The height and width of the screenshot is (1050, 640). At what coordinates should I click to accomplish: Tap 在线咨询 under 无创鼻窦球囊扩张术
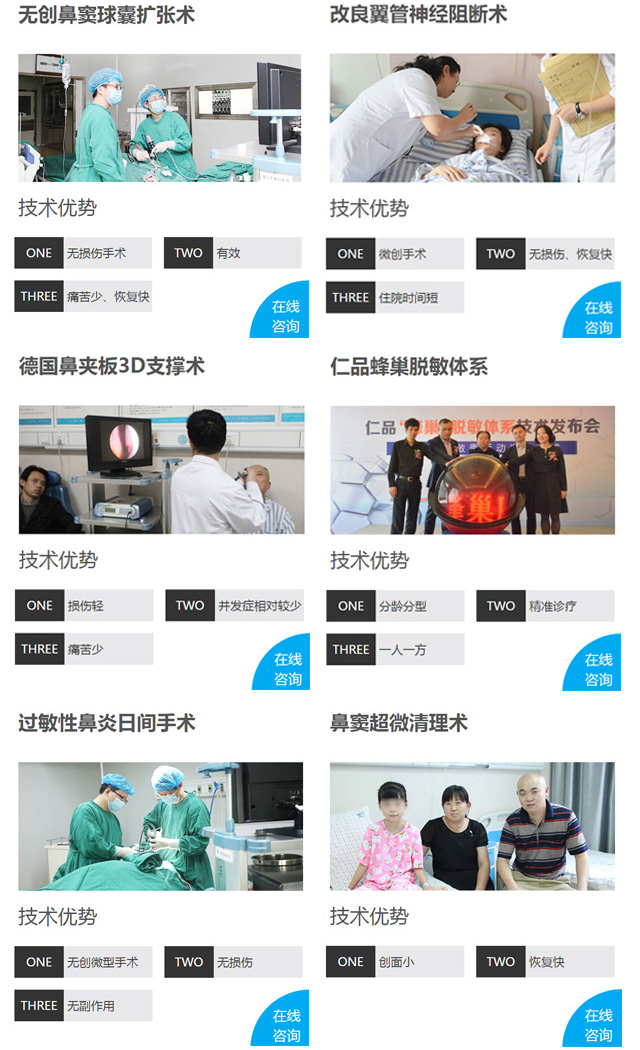click(x=285, y=317)
